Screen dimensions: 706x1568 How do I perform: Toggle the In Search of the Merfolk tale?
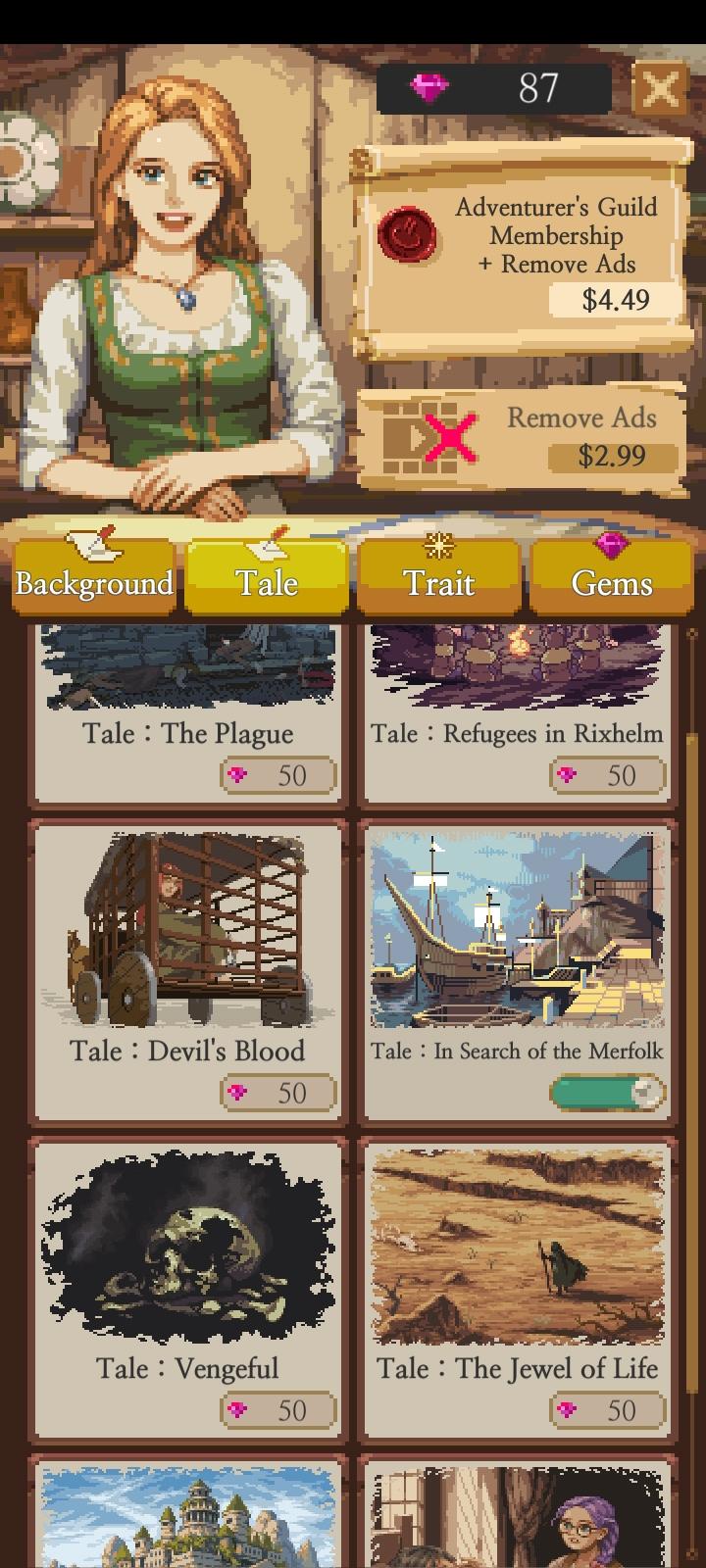tap(608, 1093)
